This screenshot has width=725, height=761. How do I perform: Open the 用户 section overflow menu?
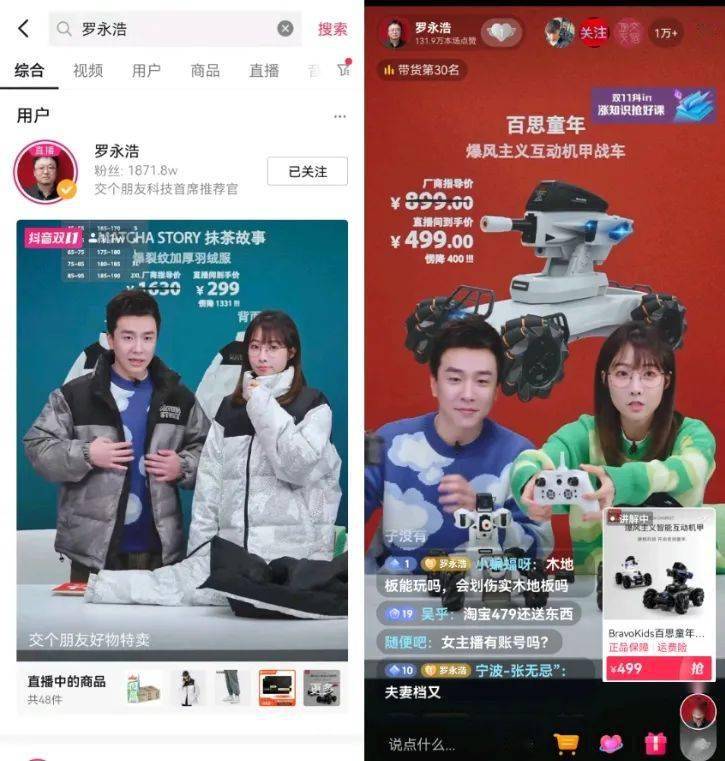340,116
